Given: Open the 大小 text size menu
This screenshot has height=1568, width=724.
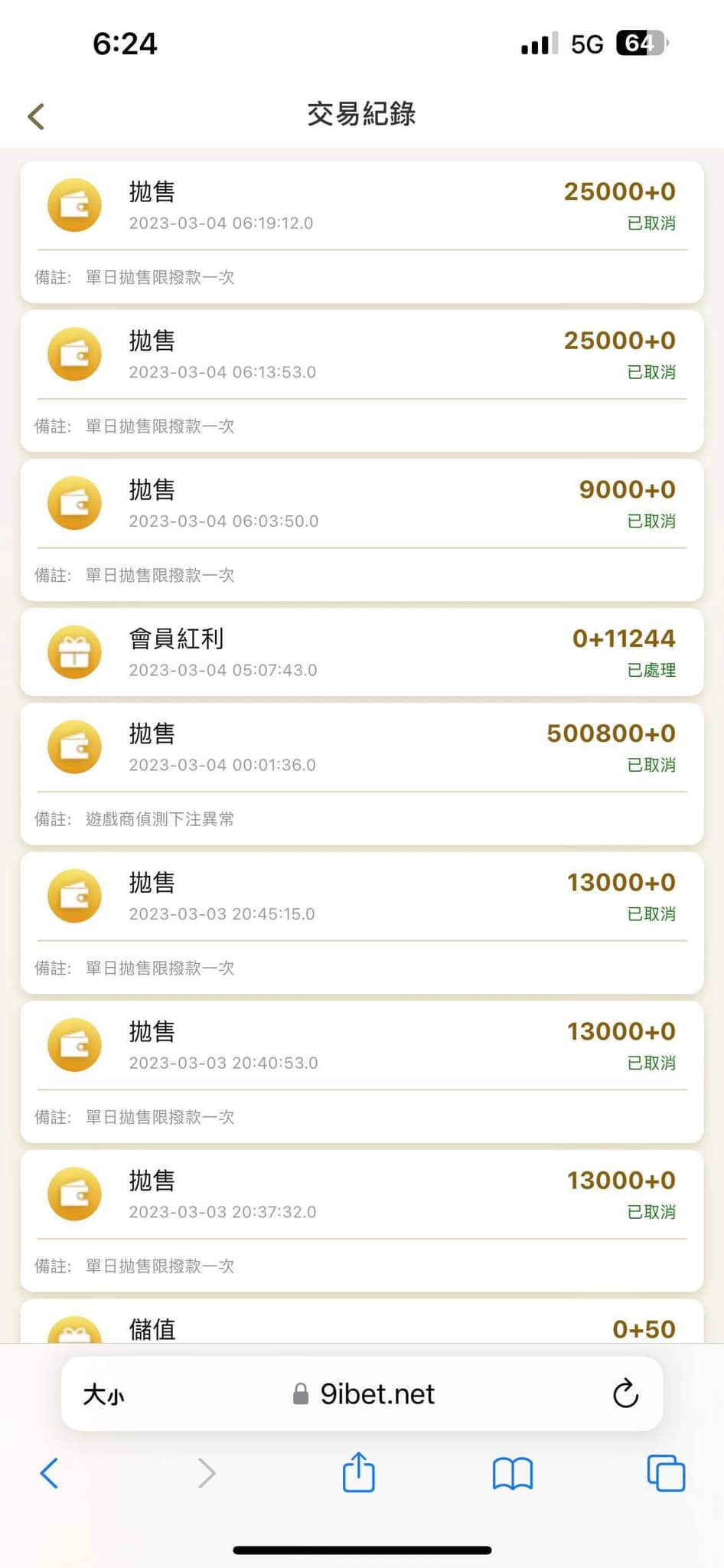Looking at the screenshot, I should tap(103, 1394).
